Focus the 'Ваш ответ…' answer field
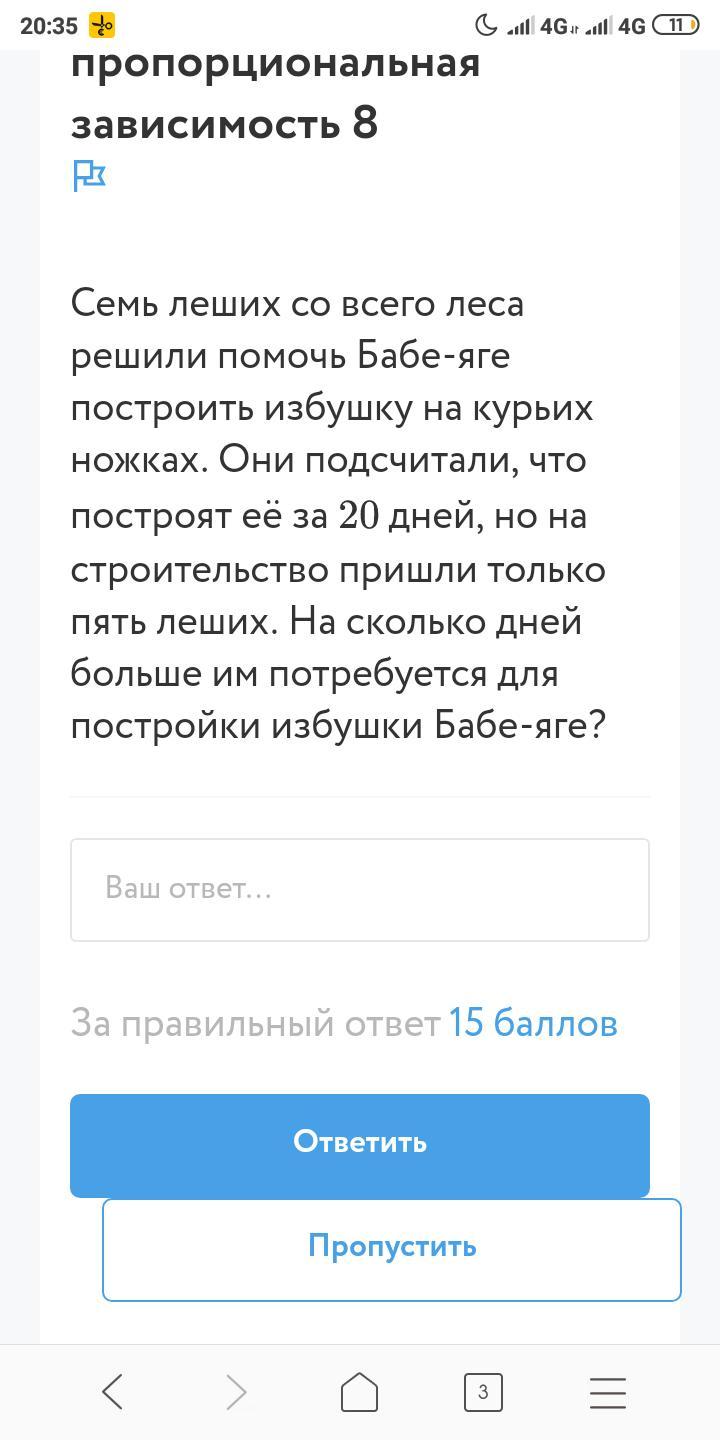The image size is (720, 1440). coord(360,889)
